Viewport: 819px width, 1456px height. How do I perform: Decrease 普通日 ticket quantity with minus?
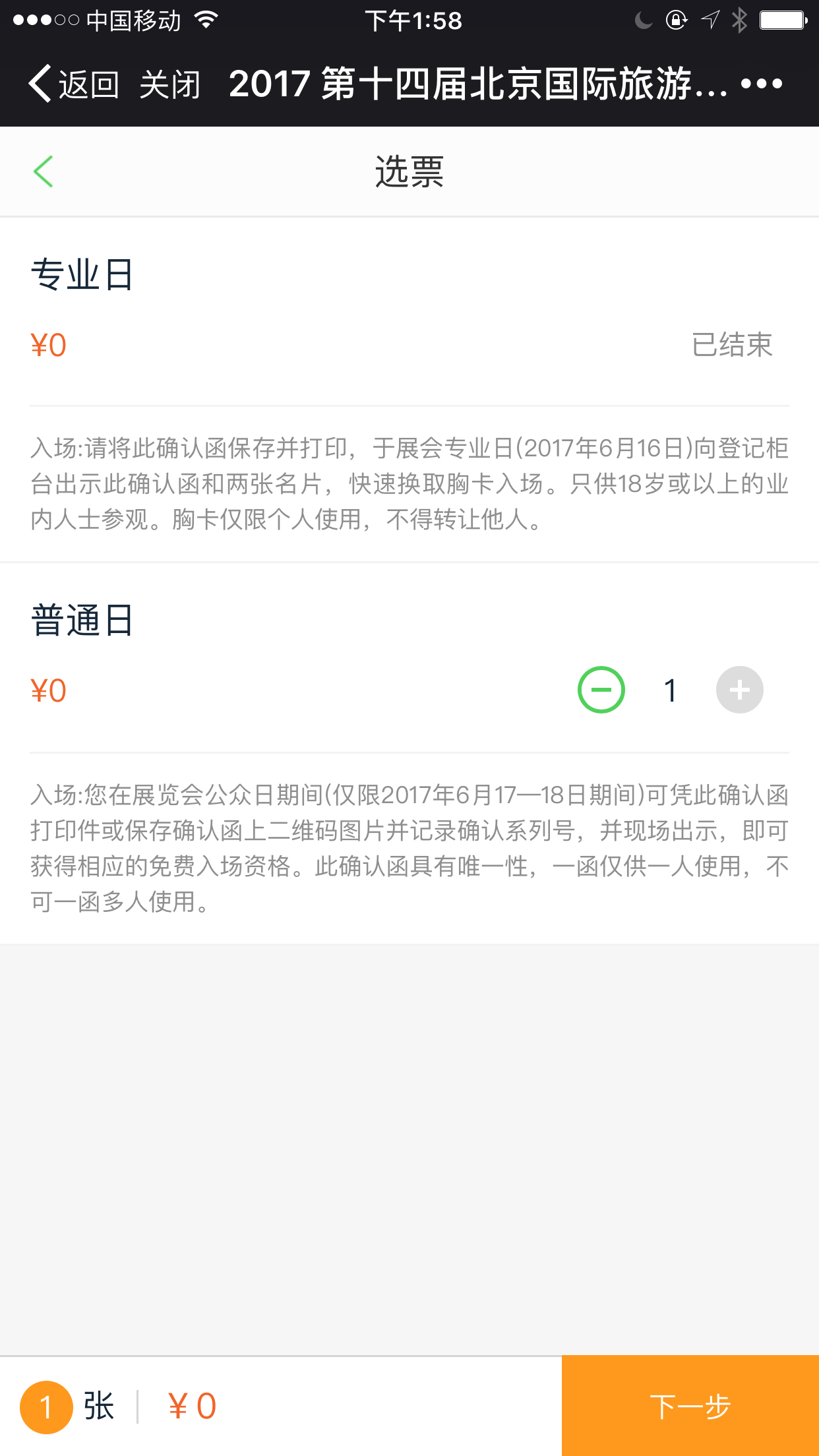601,690
